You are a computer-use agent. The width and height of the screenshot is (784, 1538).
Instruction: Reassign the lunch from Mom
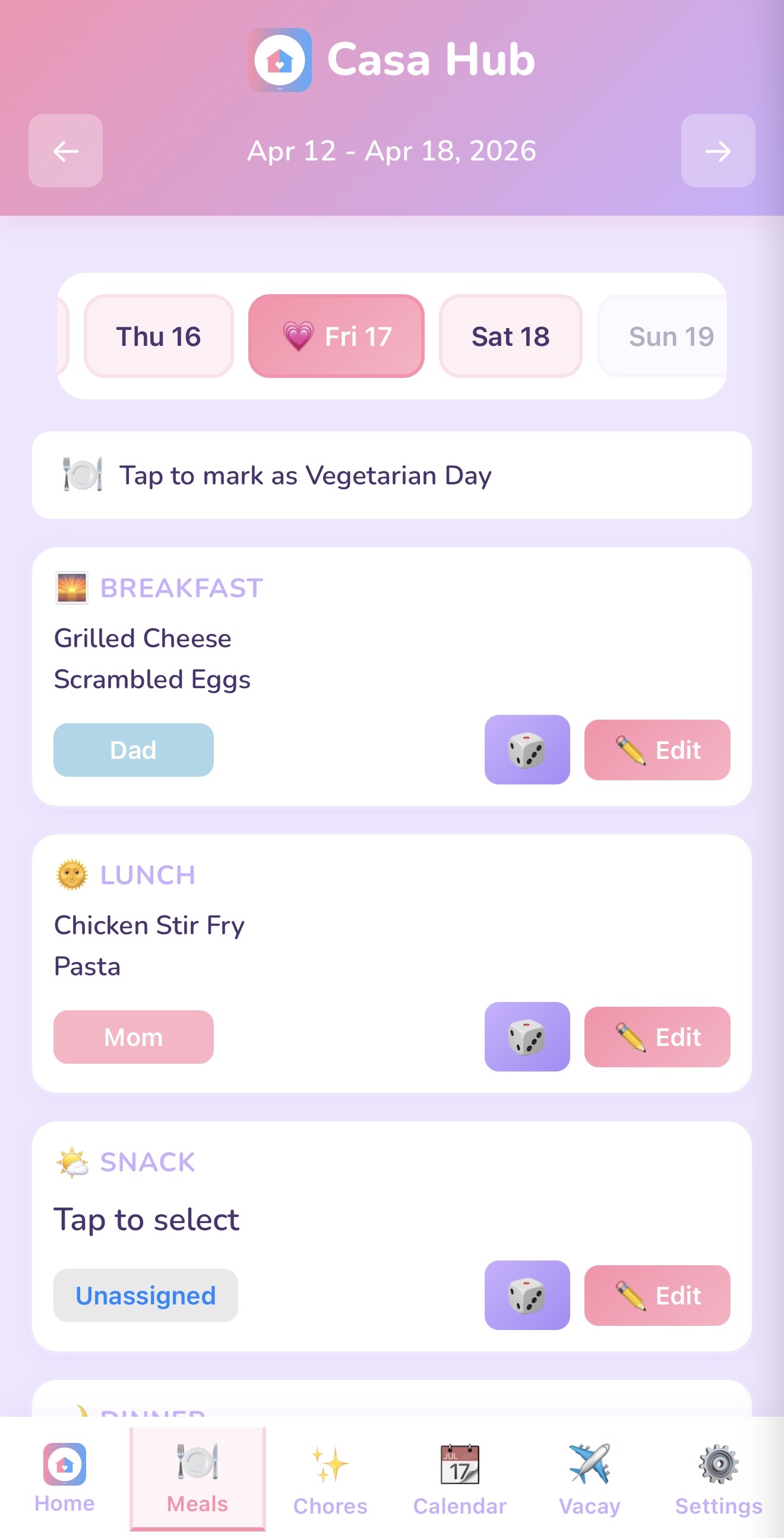click(132, 1036)
